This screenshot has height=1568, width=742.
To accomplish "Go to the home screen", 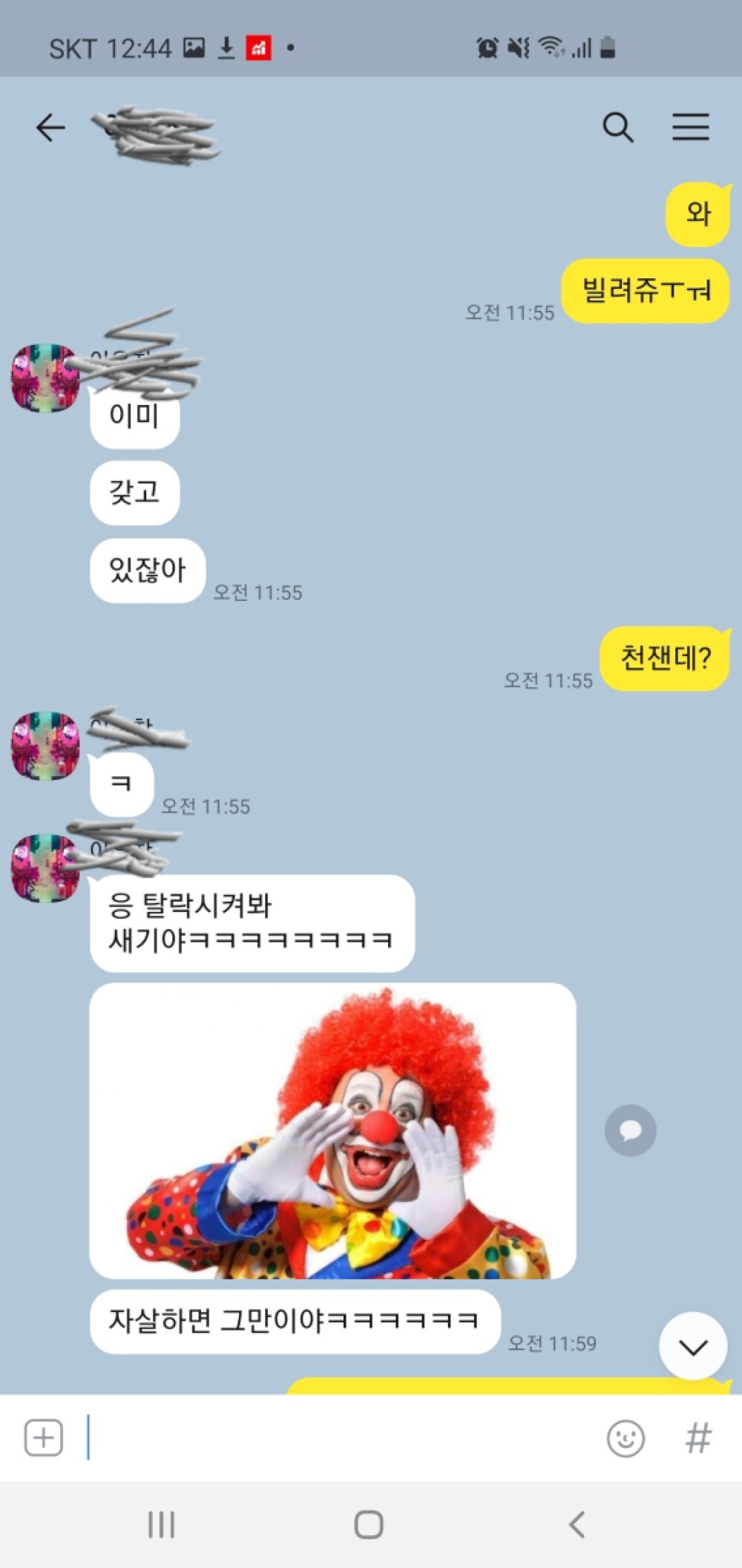I will tap(369, 1525).
